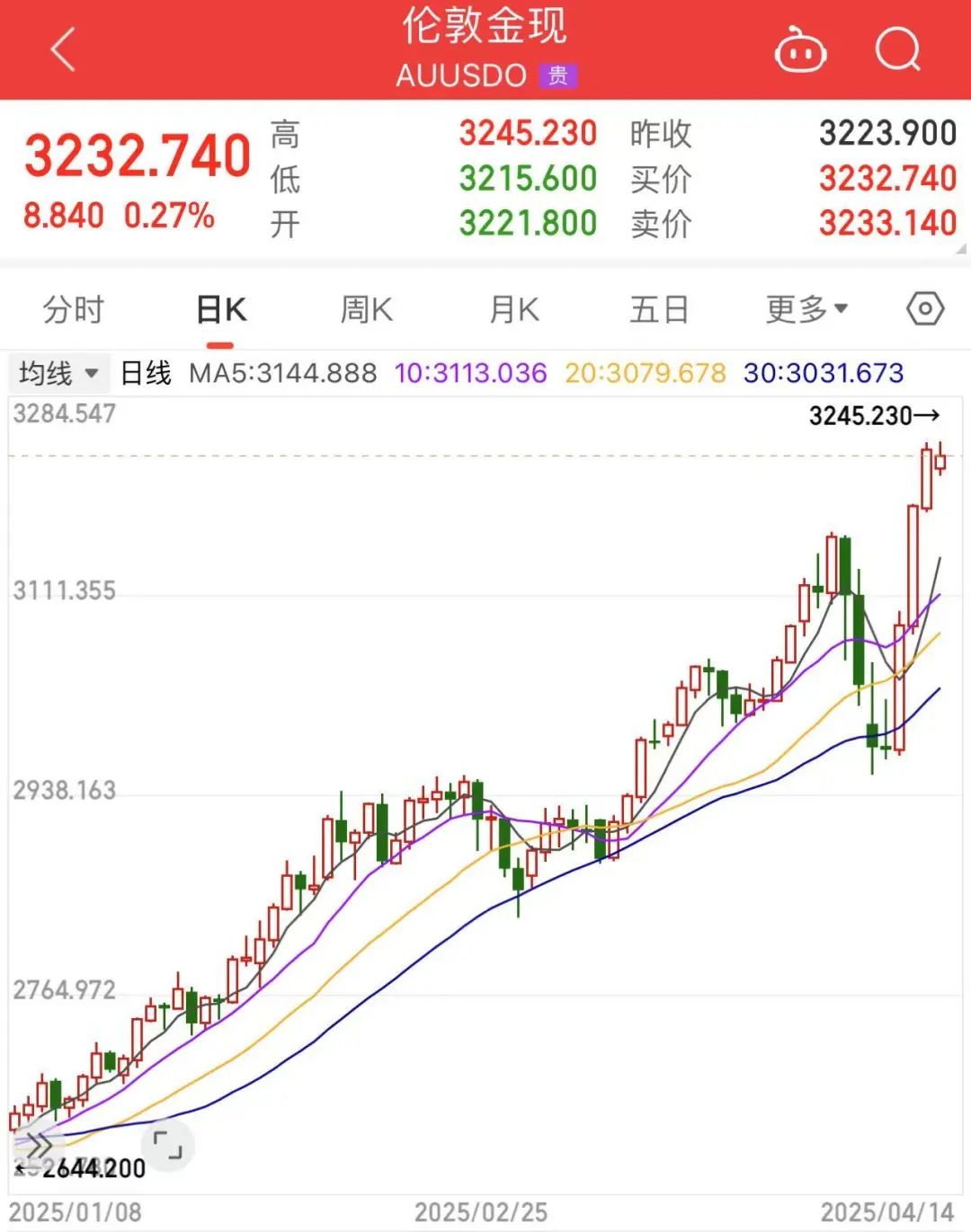Tap the double-arrow expand button on chart
971x1232 pixels.
pyautogui.click(x=39, y=1146)
